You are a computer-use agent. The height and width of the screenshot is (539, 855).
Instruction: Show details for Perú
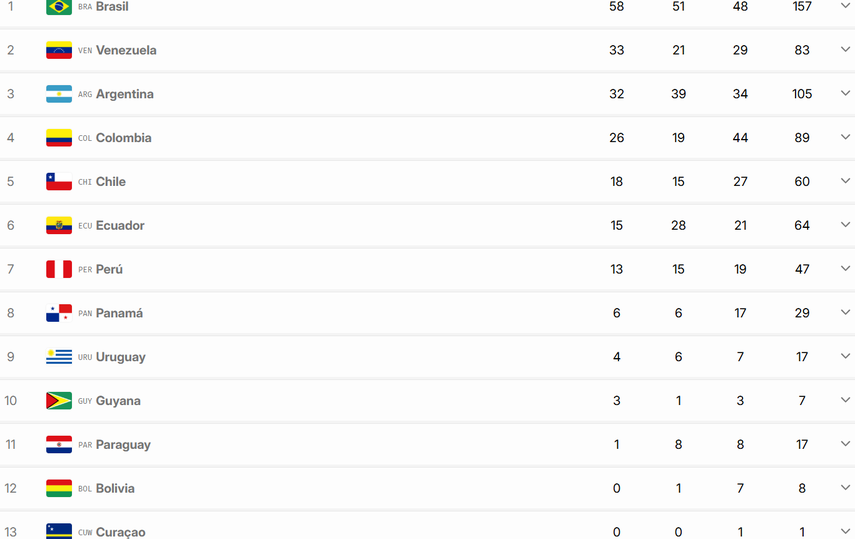pos(845,269)
